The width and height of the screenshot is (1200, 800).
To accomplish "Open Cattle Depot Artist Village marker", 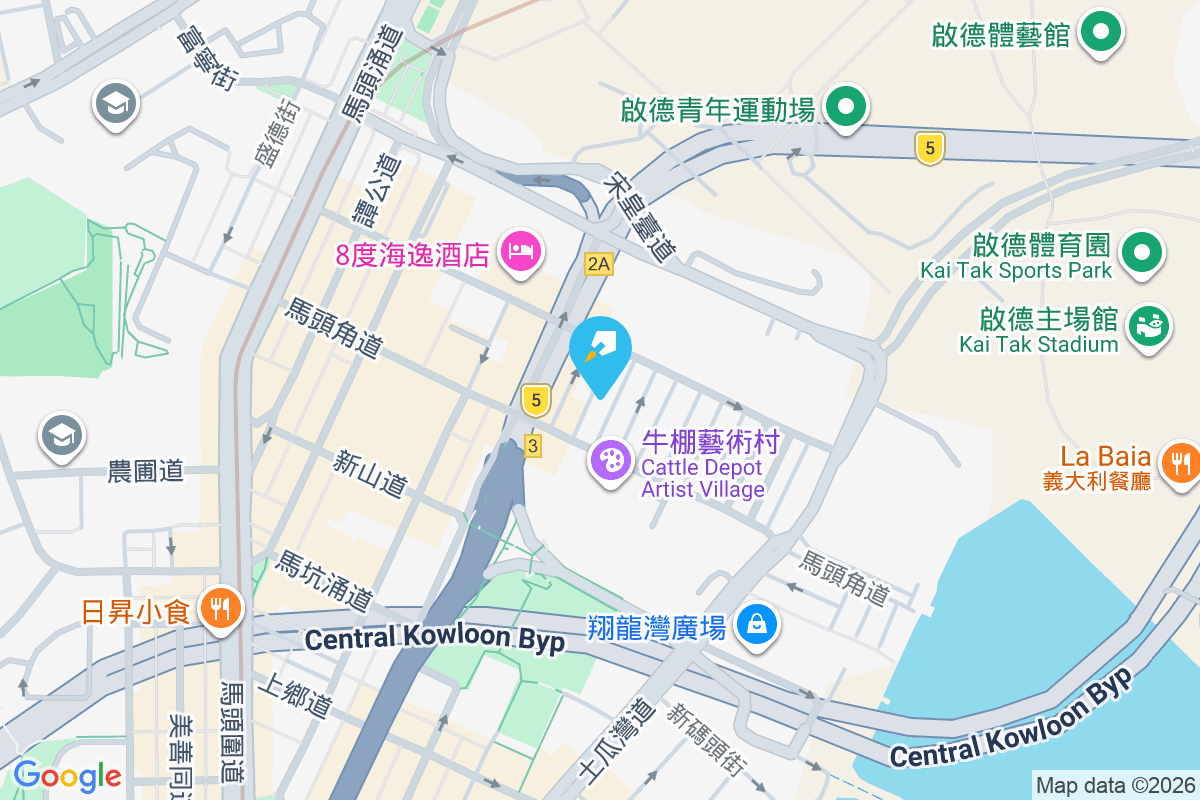I will (609, 461).
